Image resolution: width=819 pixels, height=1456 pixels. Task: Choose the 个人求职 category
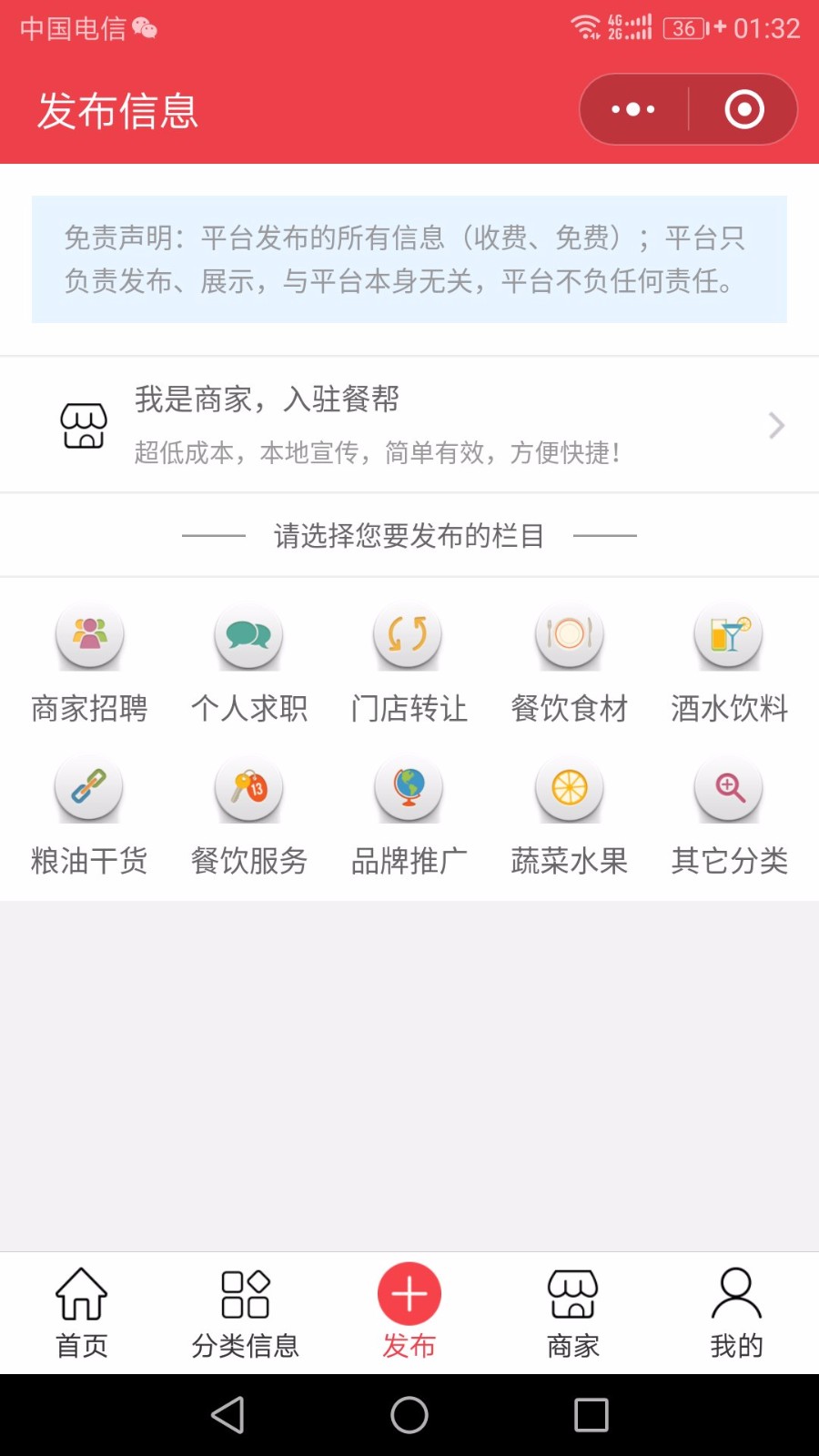[249, 664]
